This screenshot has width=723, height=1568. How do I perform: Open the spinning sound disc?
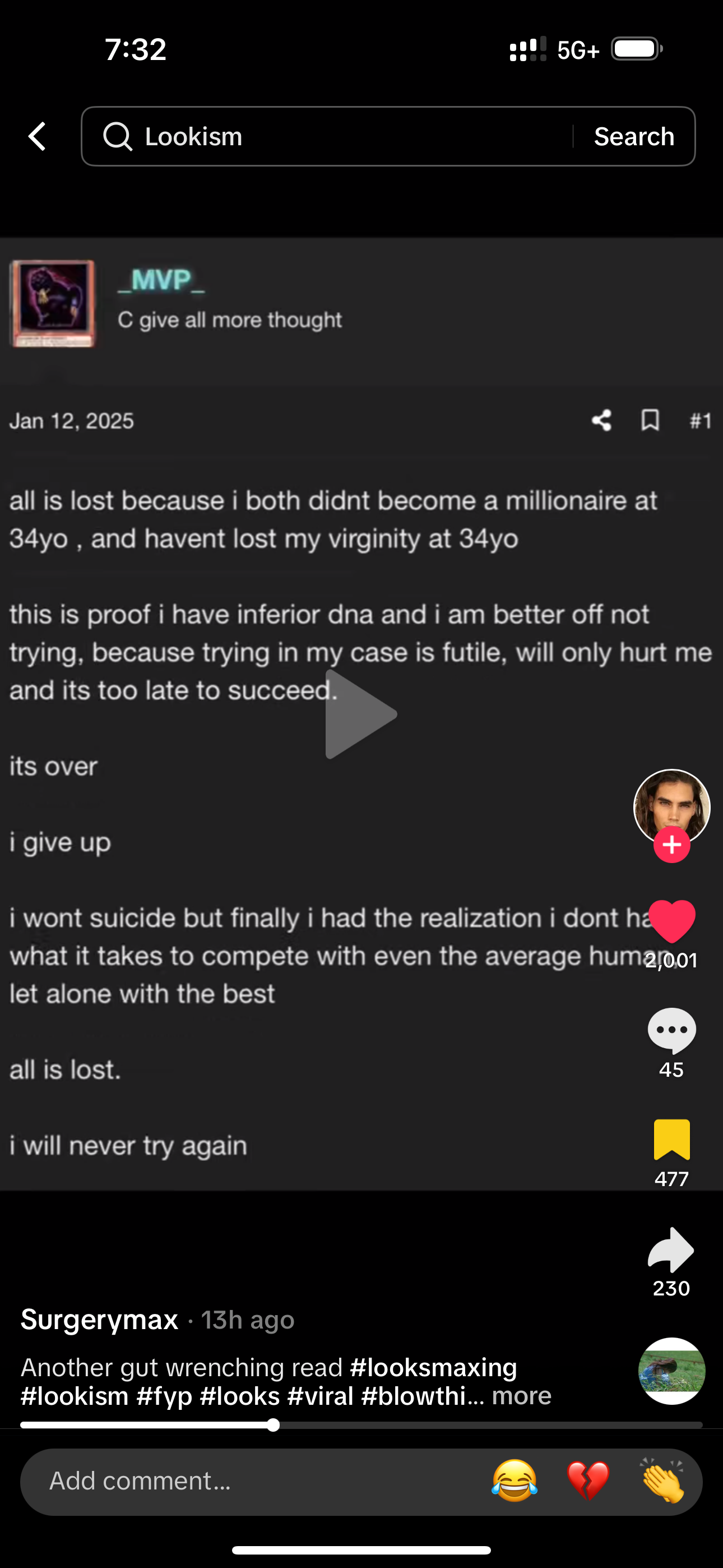pos(671,1371)
